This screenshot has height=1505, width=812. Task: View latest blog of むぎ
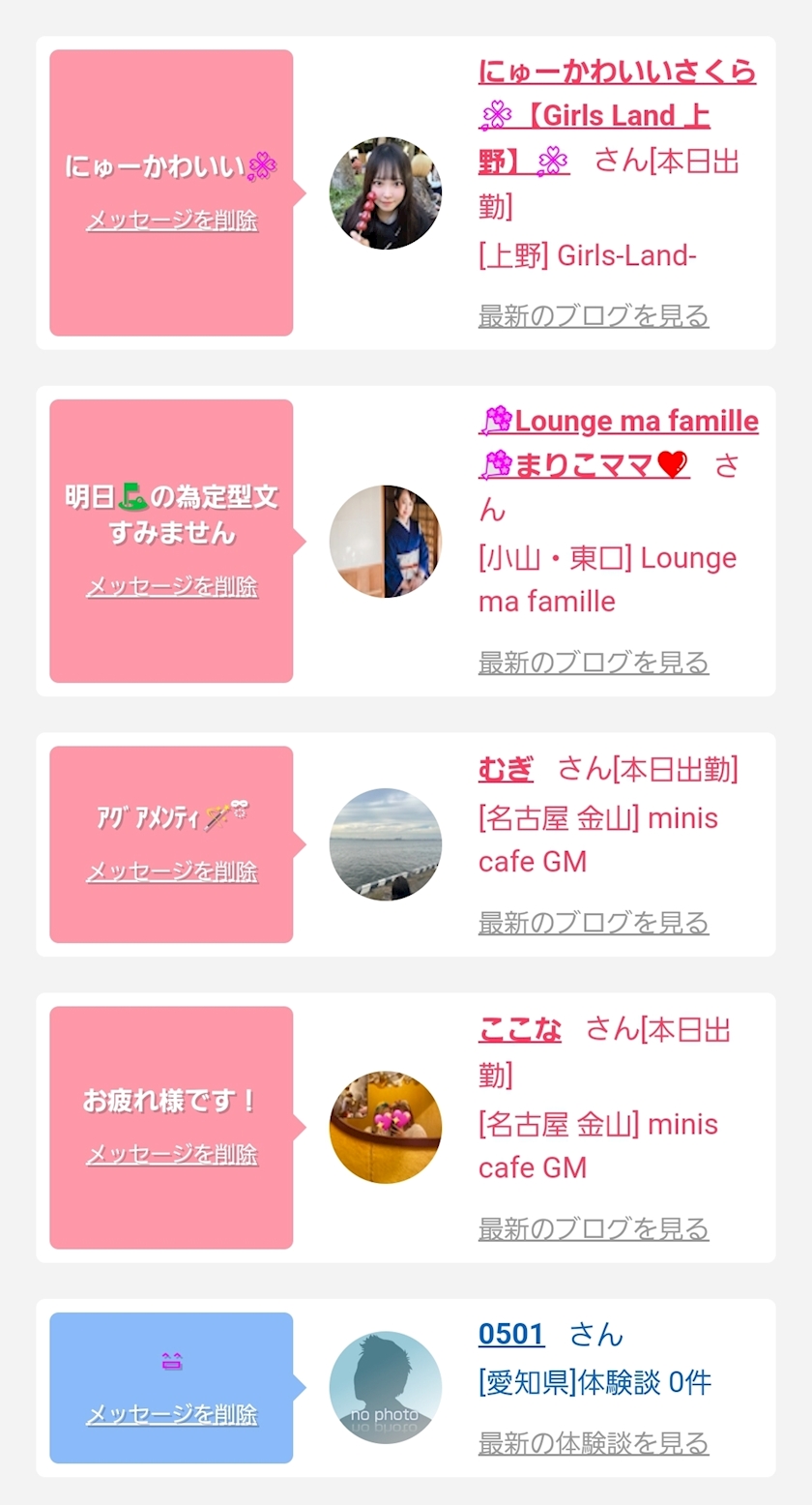(594, 923)
